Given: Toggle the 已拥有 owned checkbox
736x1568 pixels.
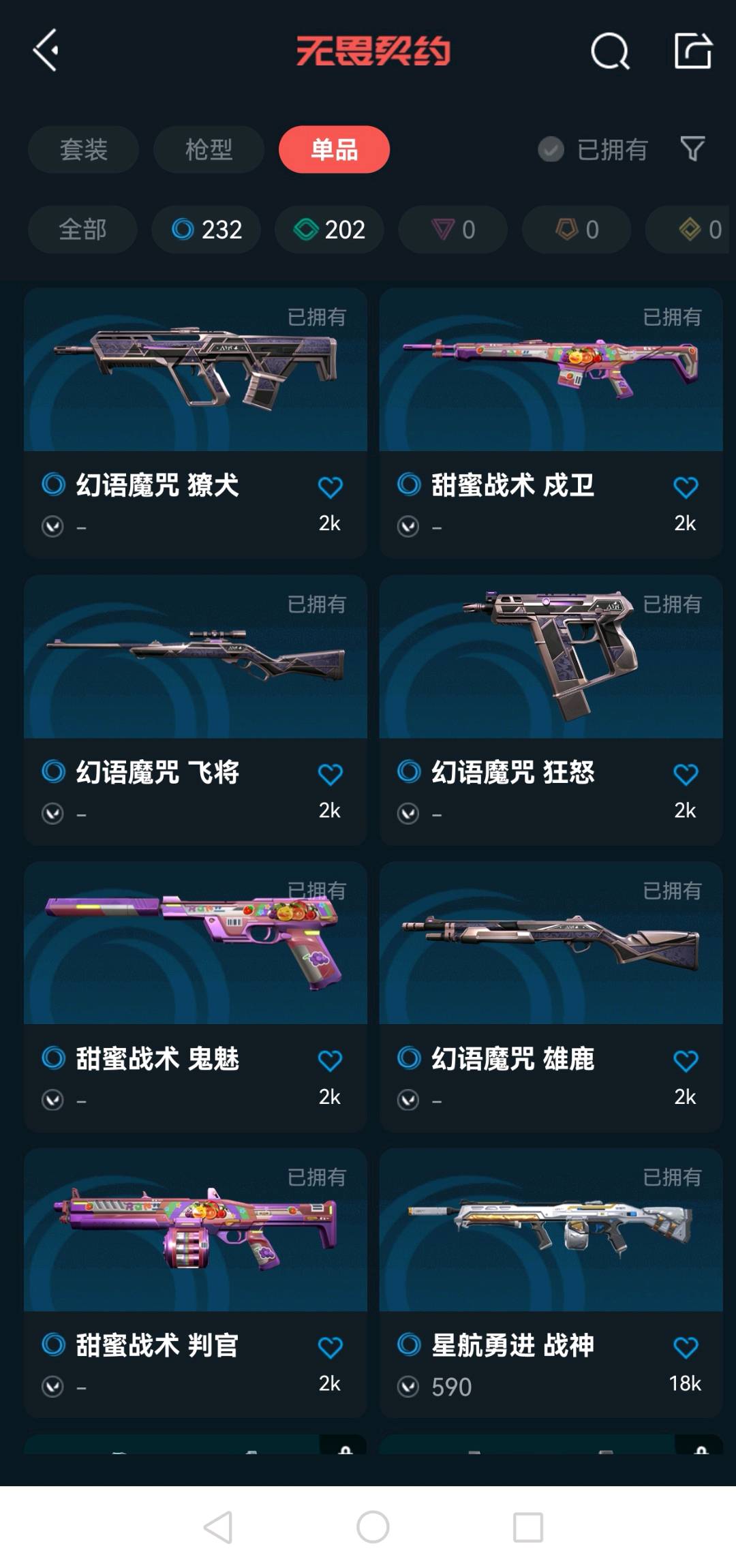Looking at the screenshot, I should coord(551,149).
